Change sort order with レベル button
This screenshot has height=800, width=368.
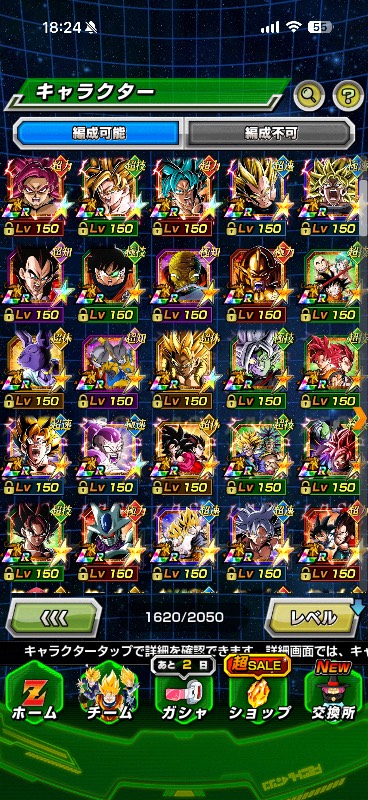pyautogui.click(x=313, y=618)
